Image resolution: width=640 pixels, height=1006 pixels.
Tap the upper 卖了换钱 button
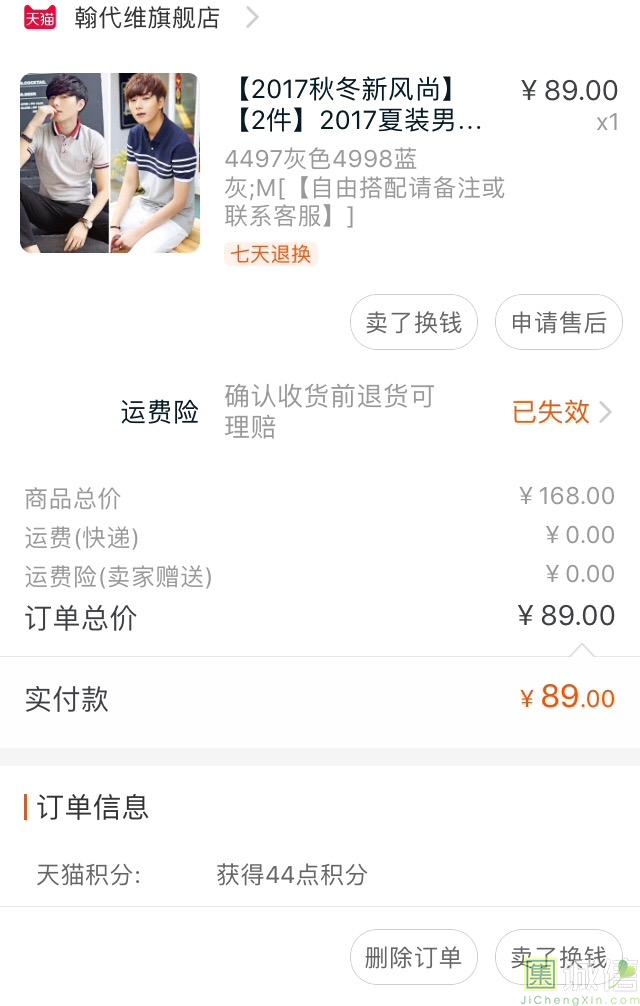pyautogui.click(x=413, y=322)
